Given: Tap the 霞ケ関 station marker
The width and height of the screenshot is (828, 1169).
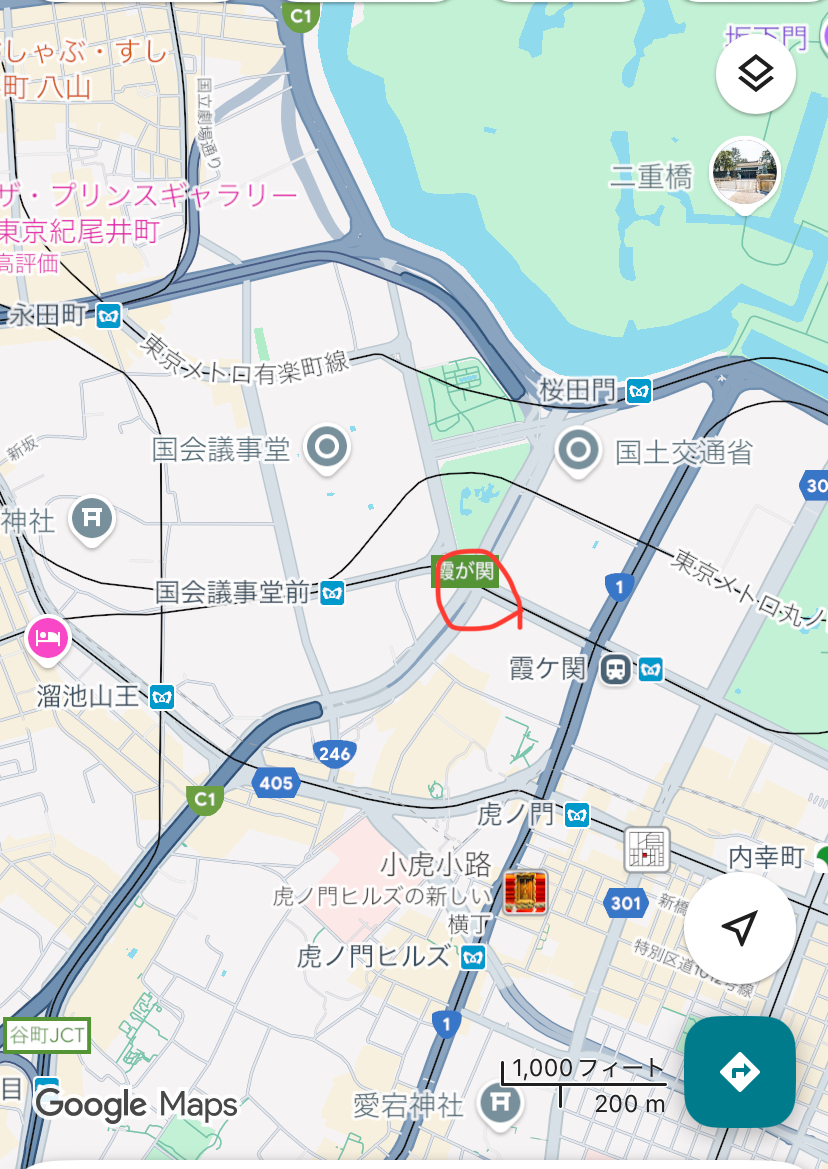Looking at the screenshot, I should pos(615,669).
